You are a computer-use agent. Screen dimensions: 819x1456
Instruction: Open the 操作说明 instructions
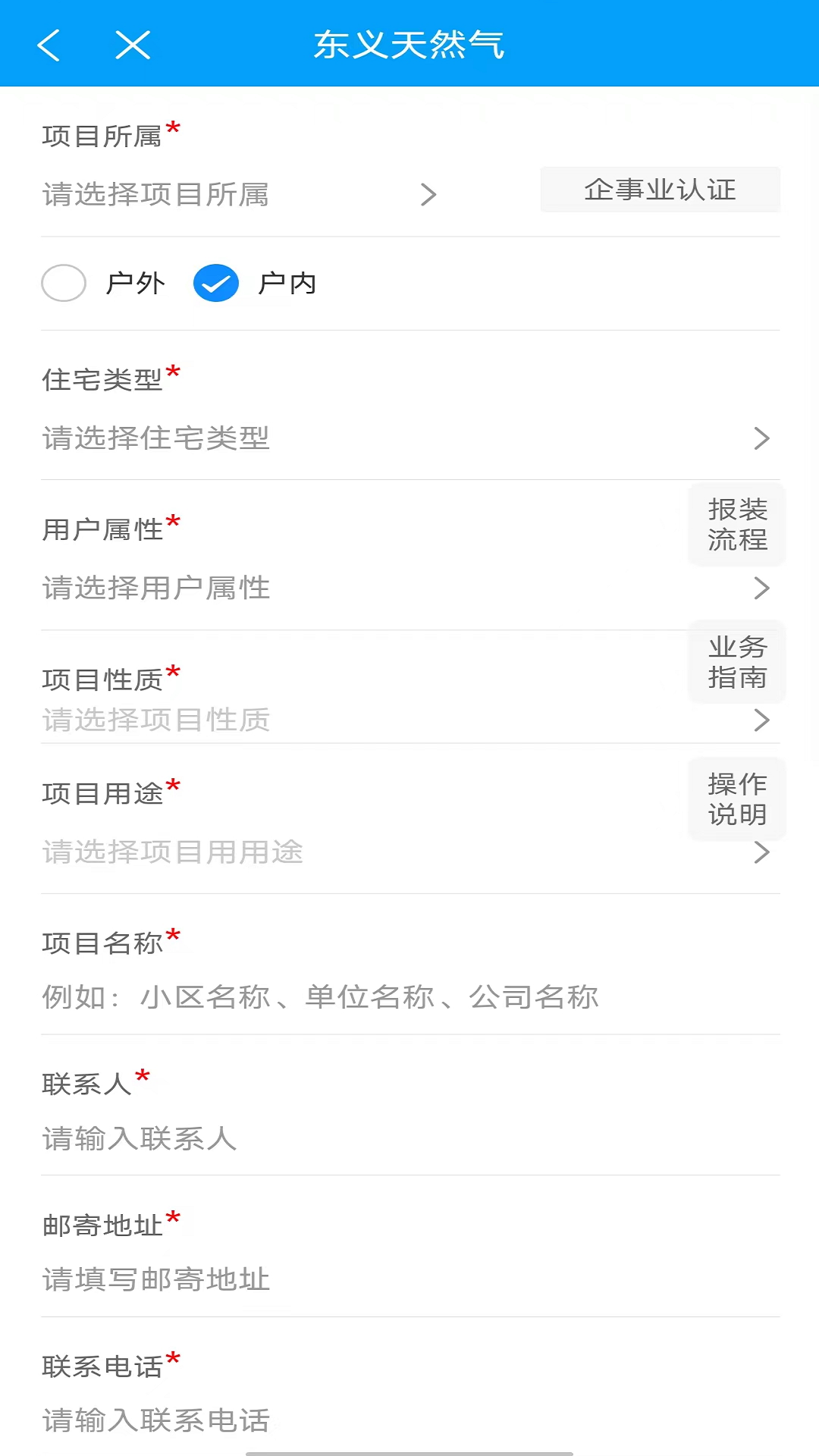point(737,799)
